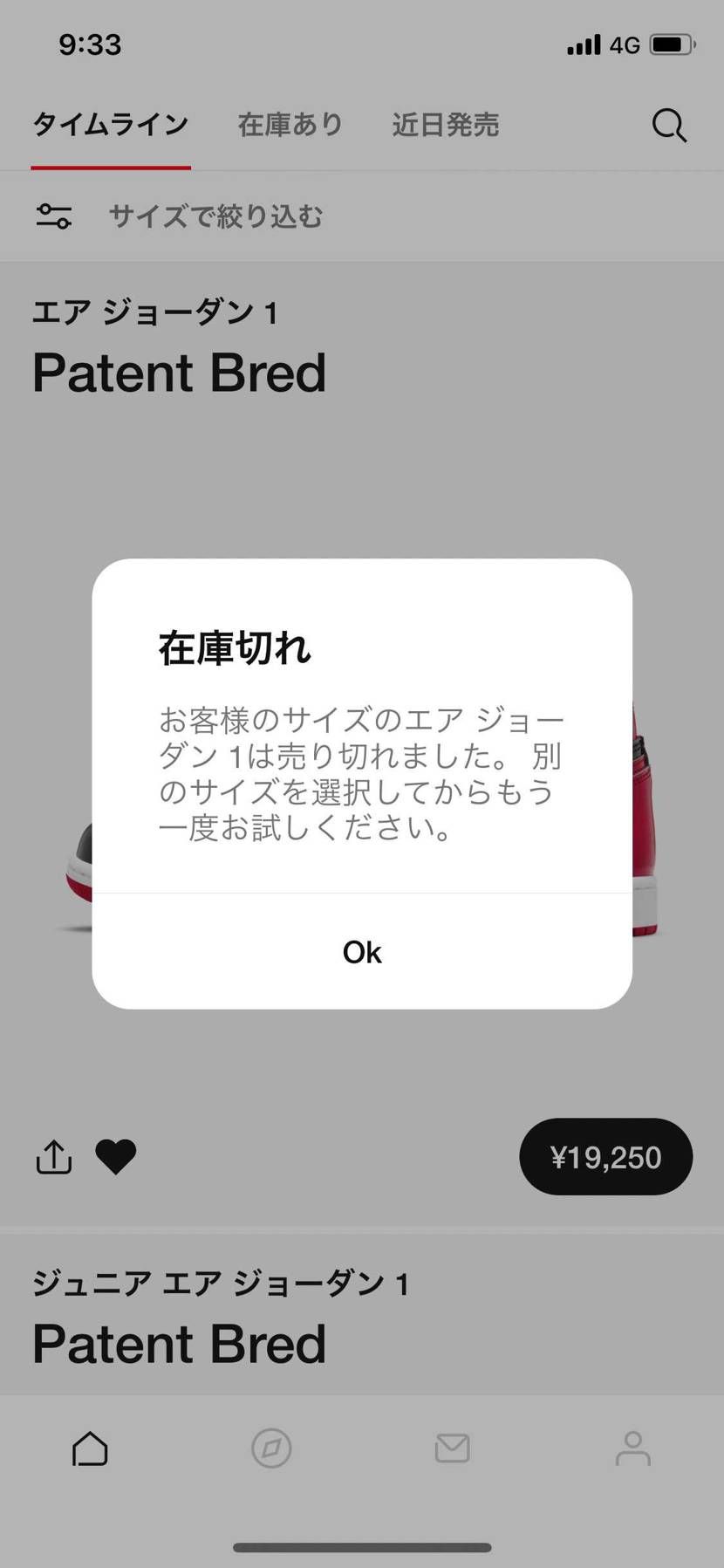724x1568 pixels.
Task: Open the inbox envelope icon
Action: (x=452, y=1448)
